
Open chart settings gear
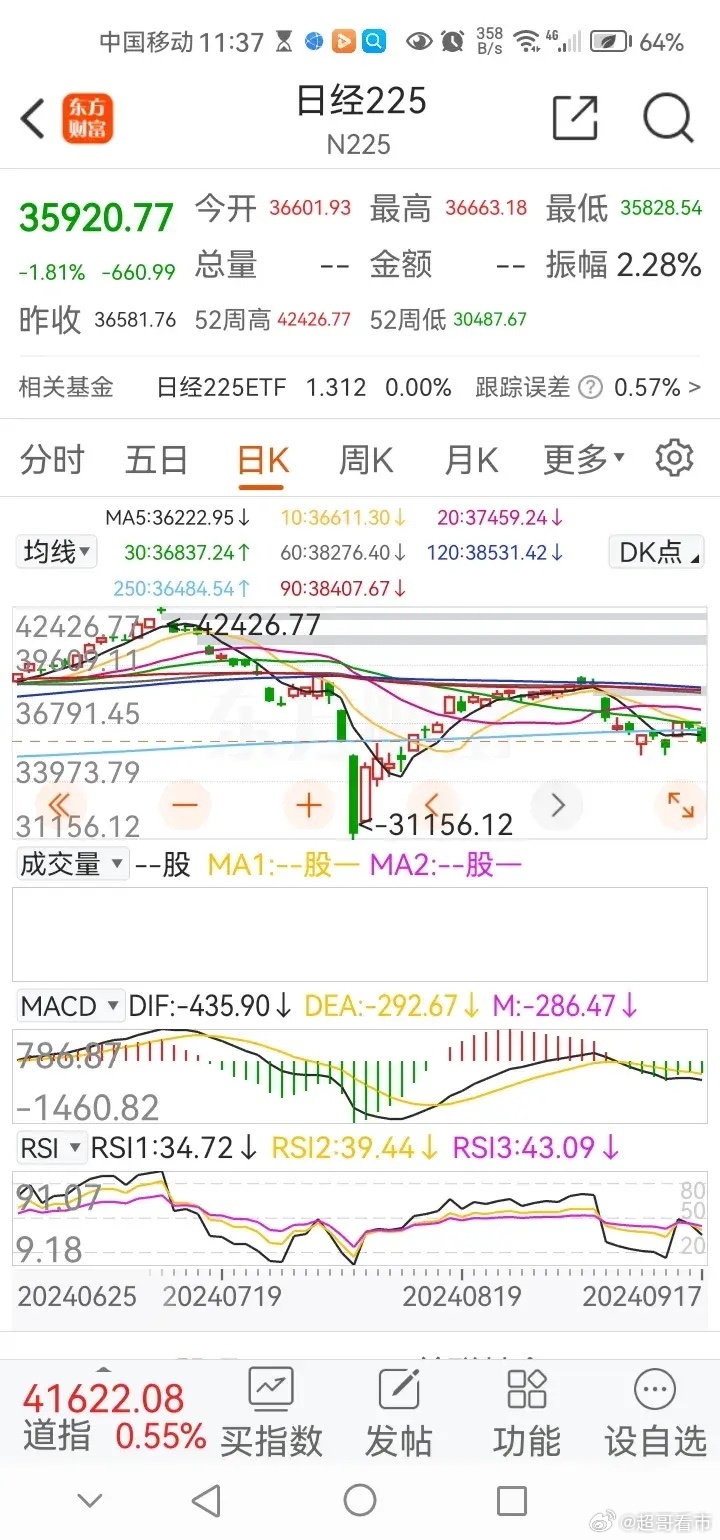point(675,457)
